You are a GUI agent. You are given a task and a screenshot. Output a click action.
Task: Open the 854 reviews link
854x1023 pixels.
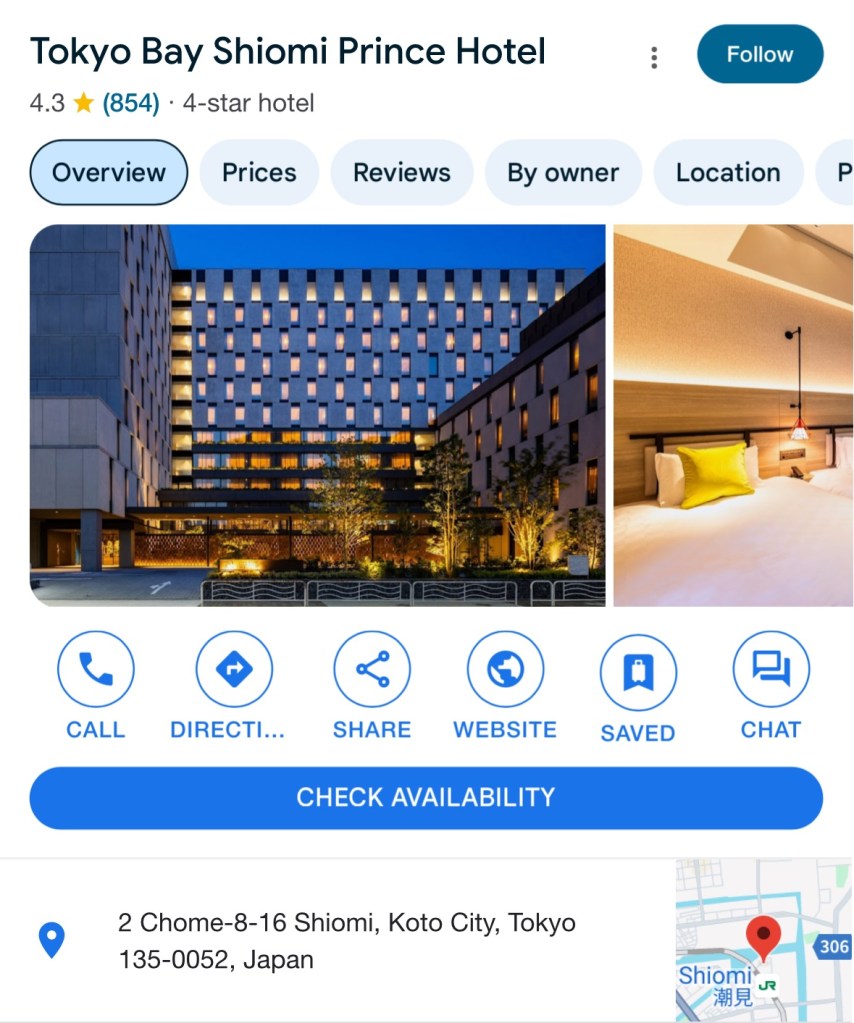(x=130, y=103)
